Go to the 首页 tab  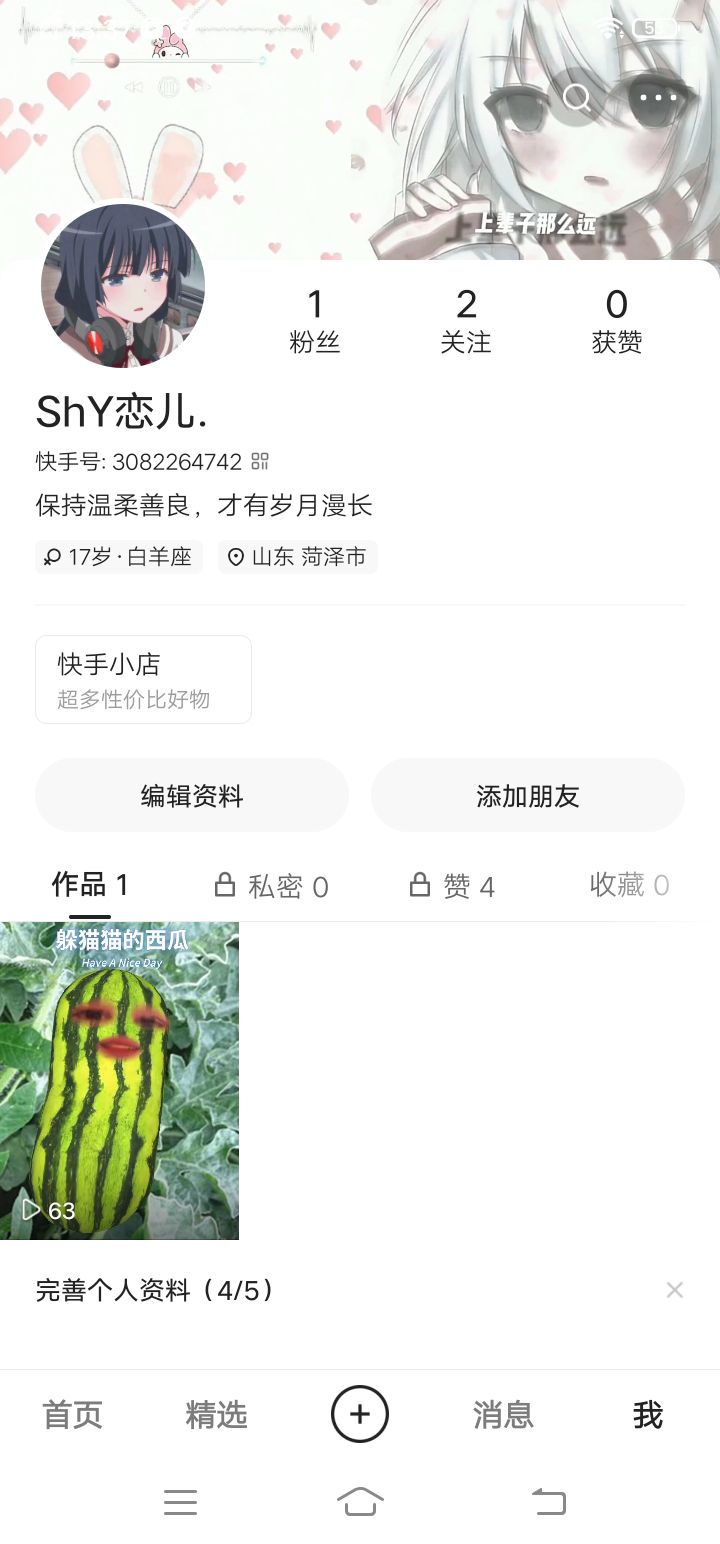pos(72,1415)
